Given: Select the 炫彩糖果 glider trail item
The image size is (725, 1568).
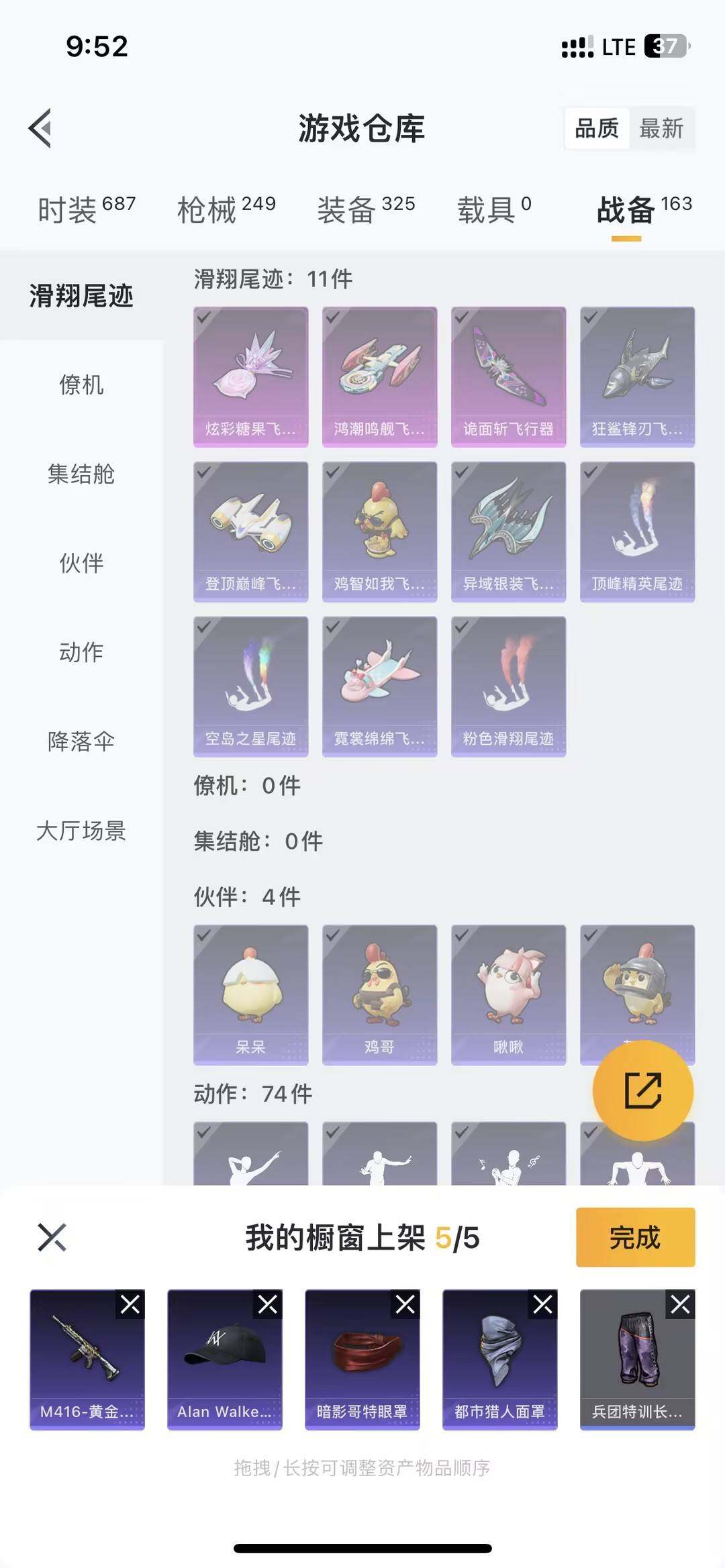Looking at the screenshot, I should click(x=250, y=376).
